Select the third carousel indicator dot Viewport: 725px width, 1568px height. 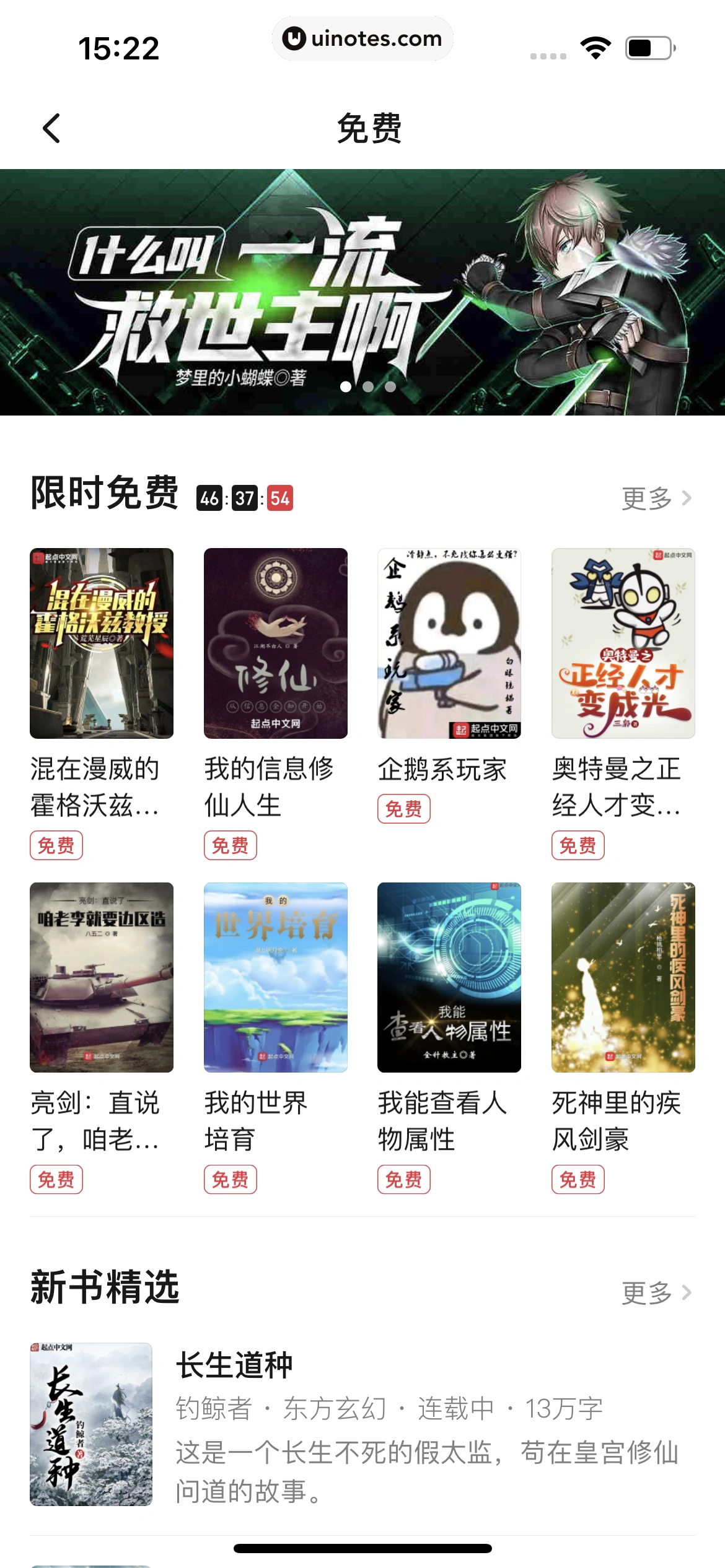point(390,385)
